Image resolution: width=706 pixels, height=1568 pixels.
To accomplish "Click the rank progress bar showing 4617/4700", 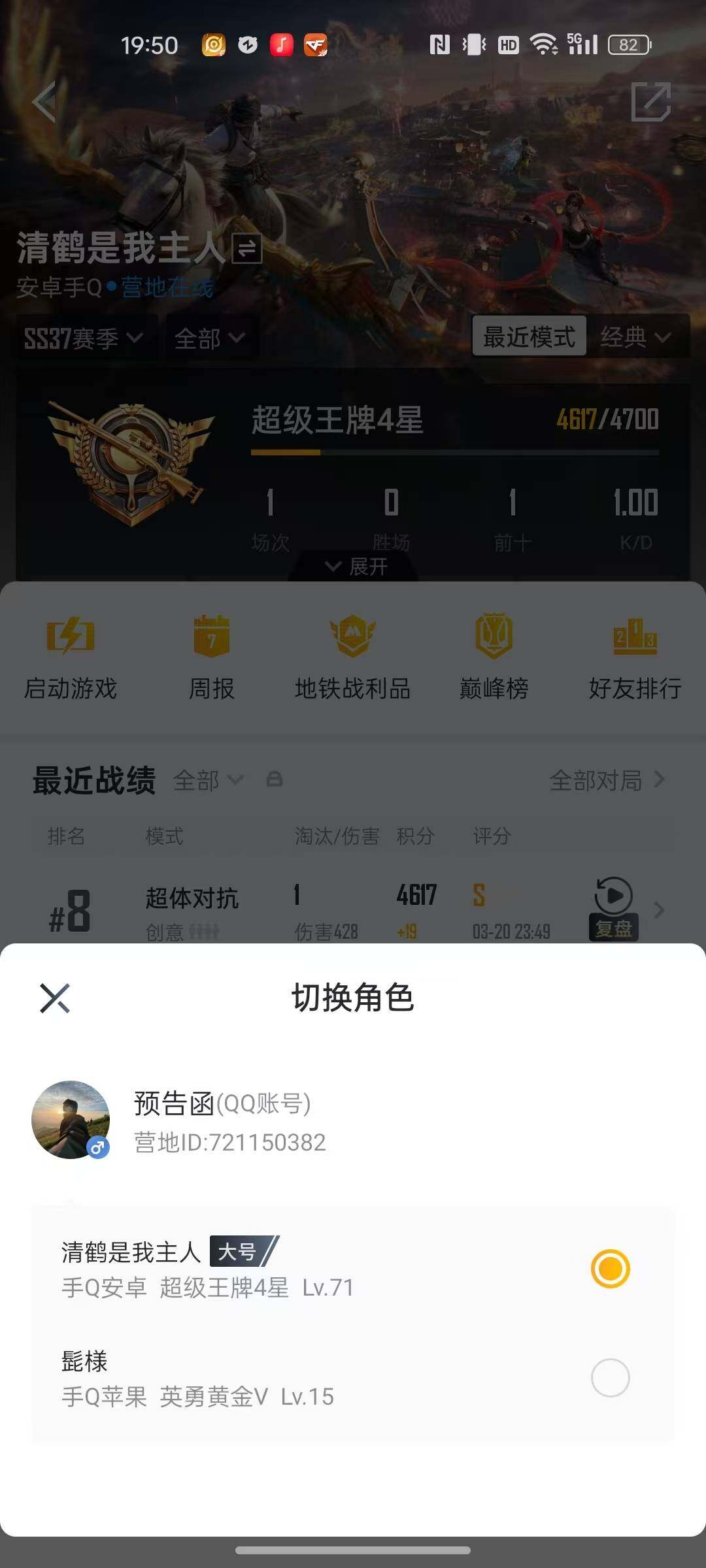I will point(456,451).
